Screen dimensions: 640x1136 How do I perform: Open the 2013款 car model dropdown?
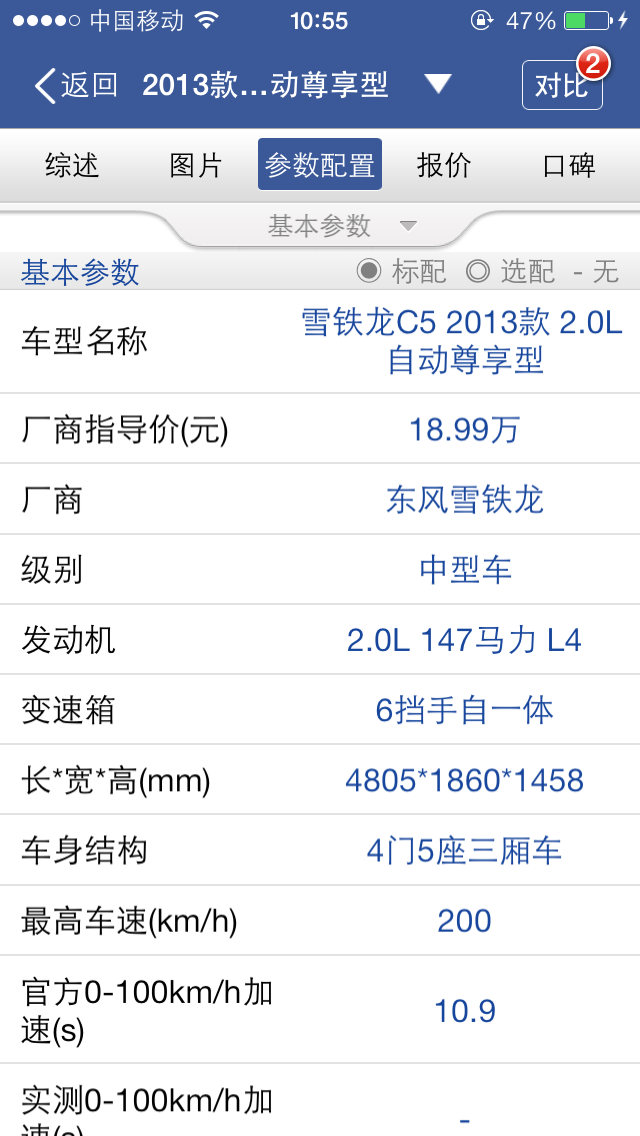(437, 85)
